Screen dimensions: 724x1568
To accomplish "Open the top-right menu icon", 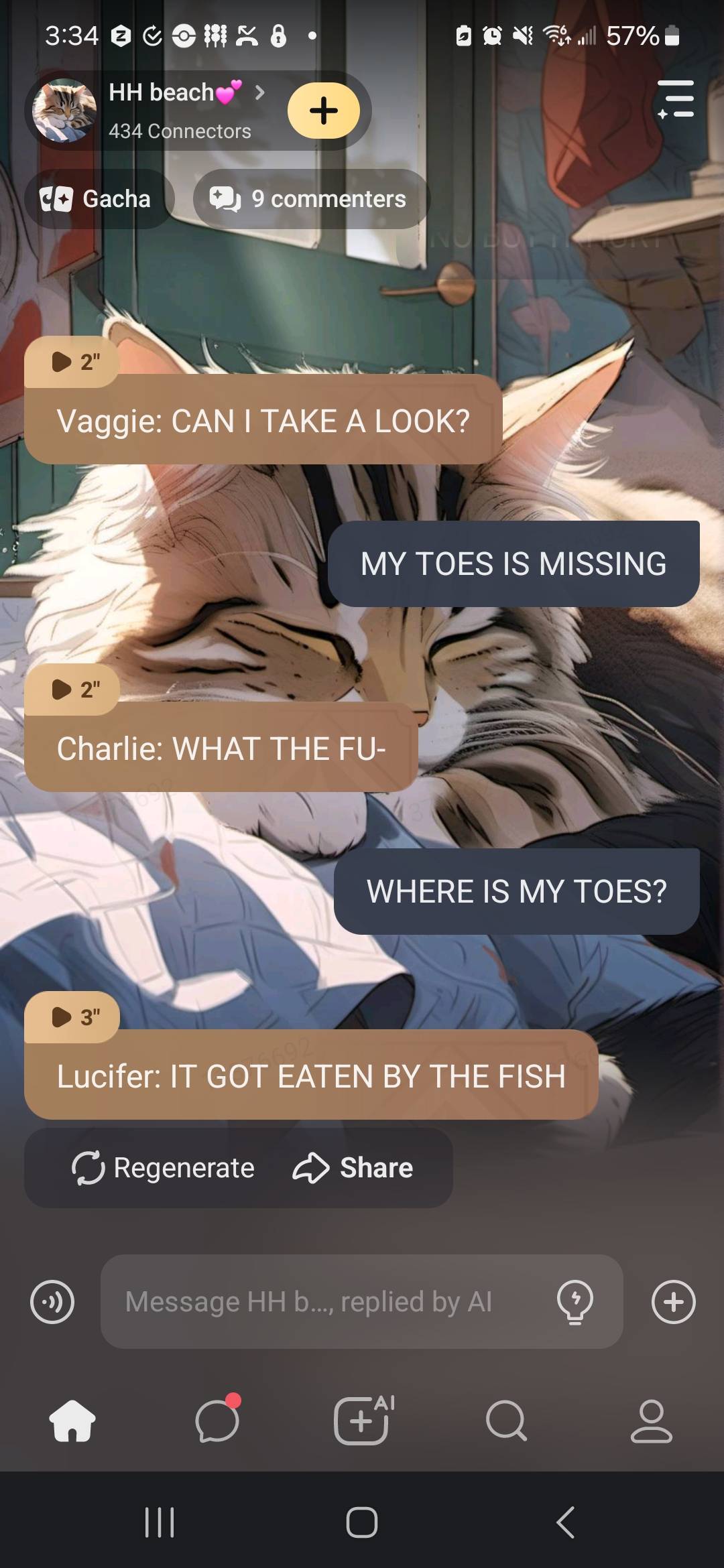I will [675, 99].
